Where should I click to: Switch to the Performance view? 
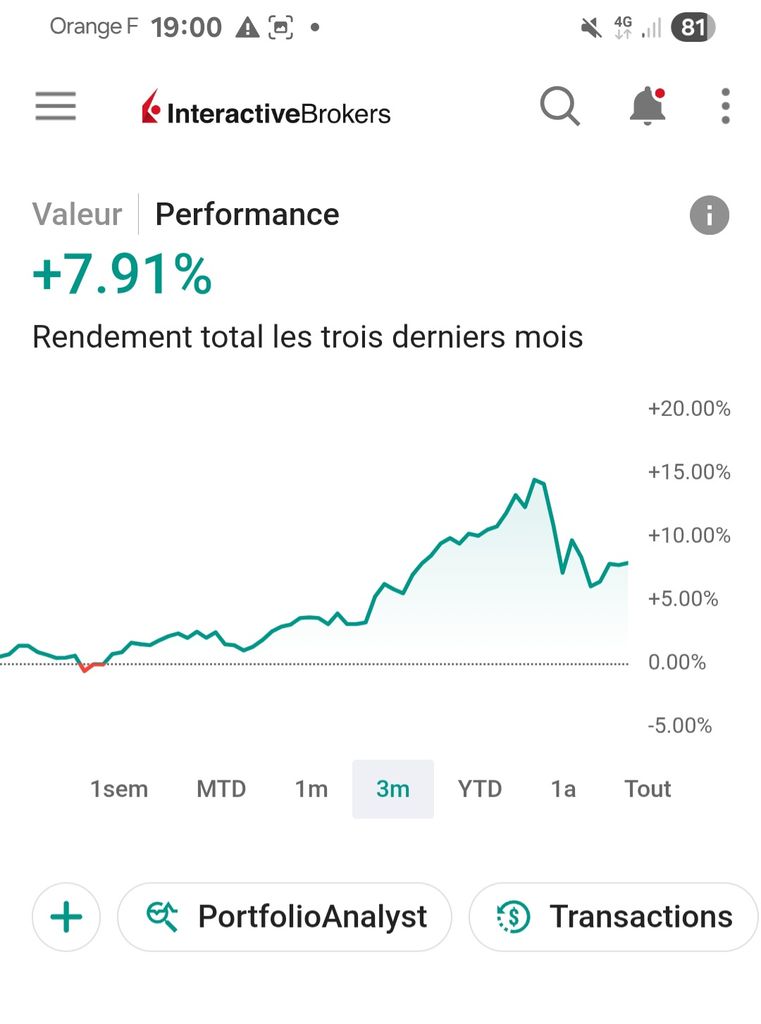pos(247,214)
